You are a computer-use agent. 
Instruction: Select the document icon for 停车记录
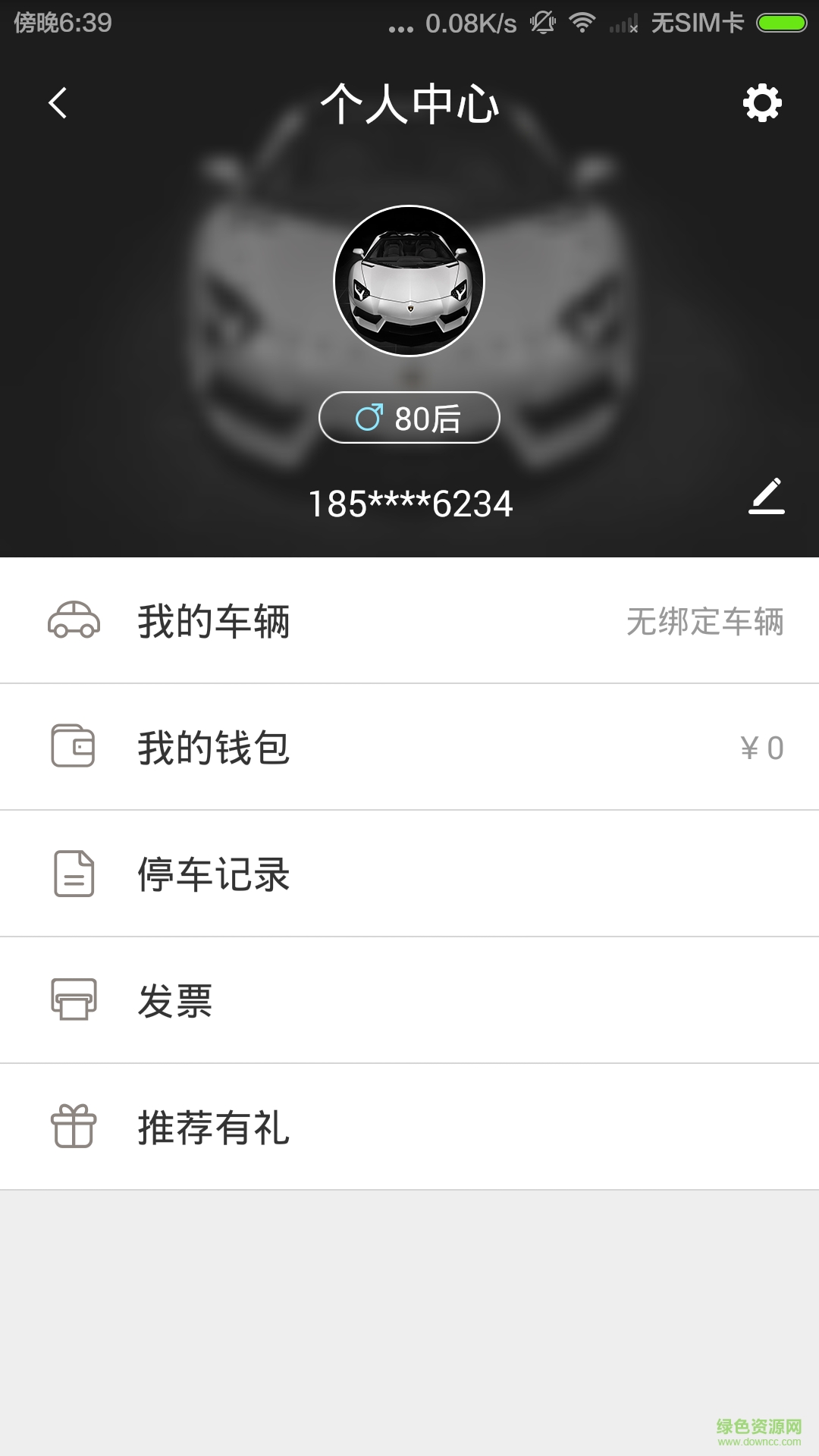(74, 874)
